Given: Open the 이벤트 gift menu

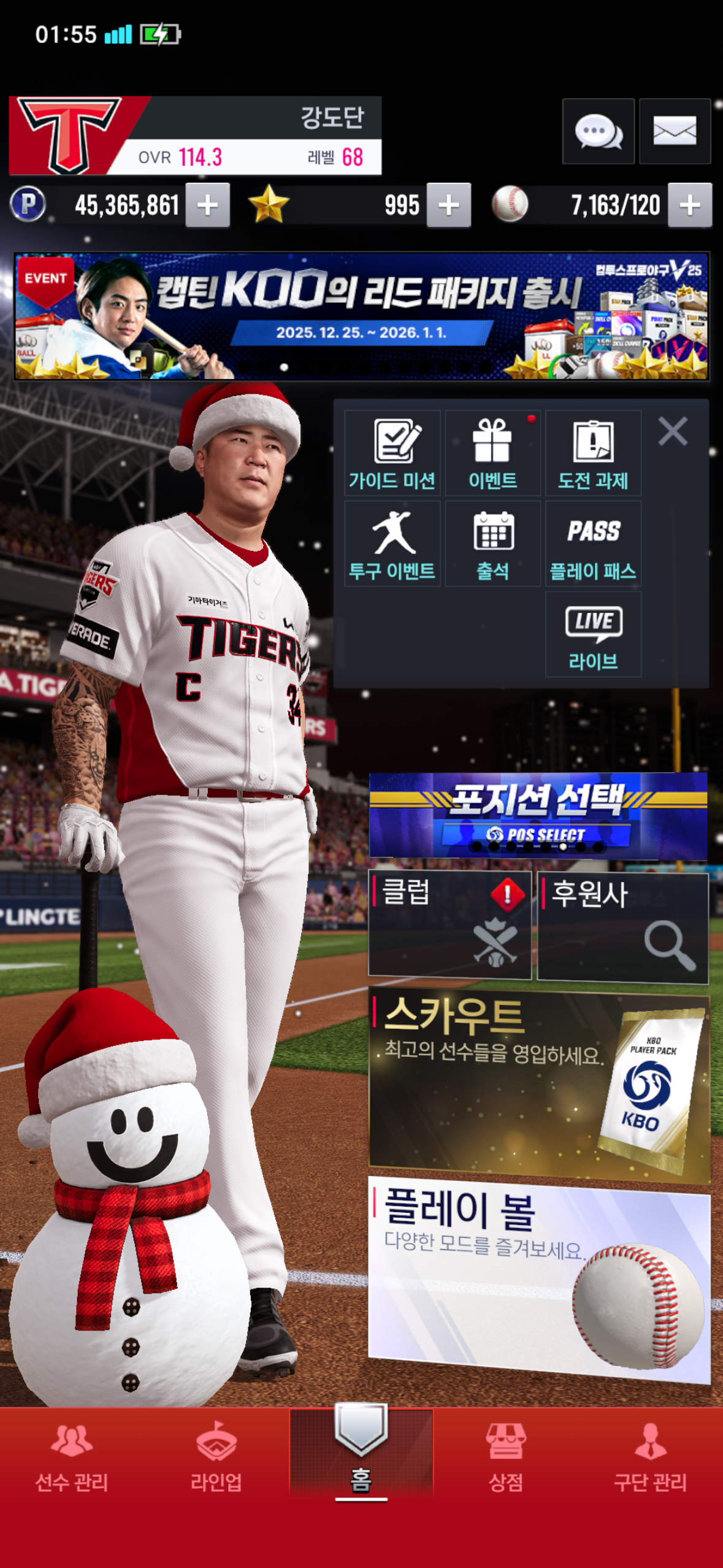Looking at the screenshot, I should click(x=492, y=453).
